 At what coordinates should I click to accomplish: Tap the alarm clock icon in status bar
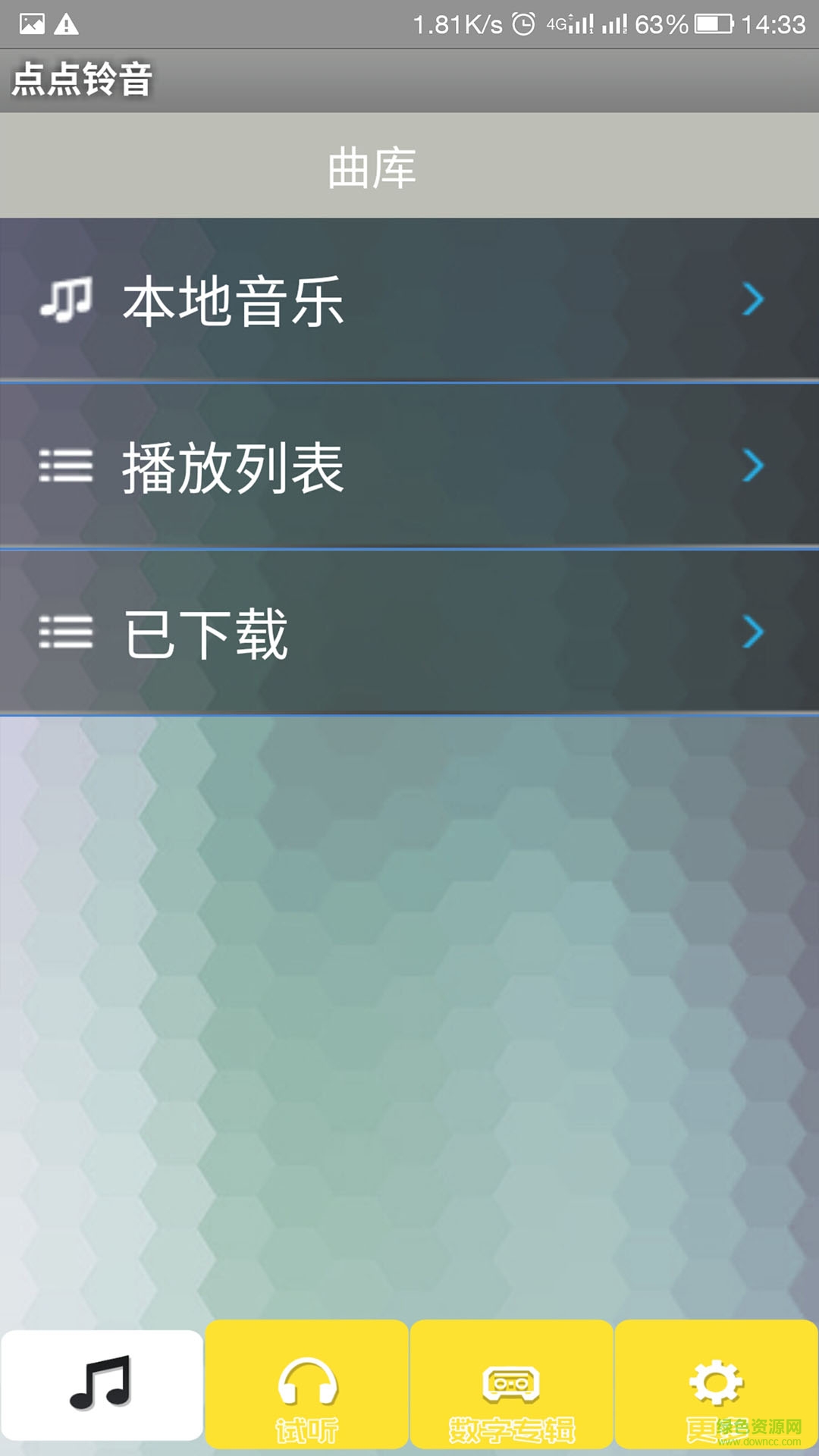coord(523,21)
